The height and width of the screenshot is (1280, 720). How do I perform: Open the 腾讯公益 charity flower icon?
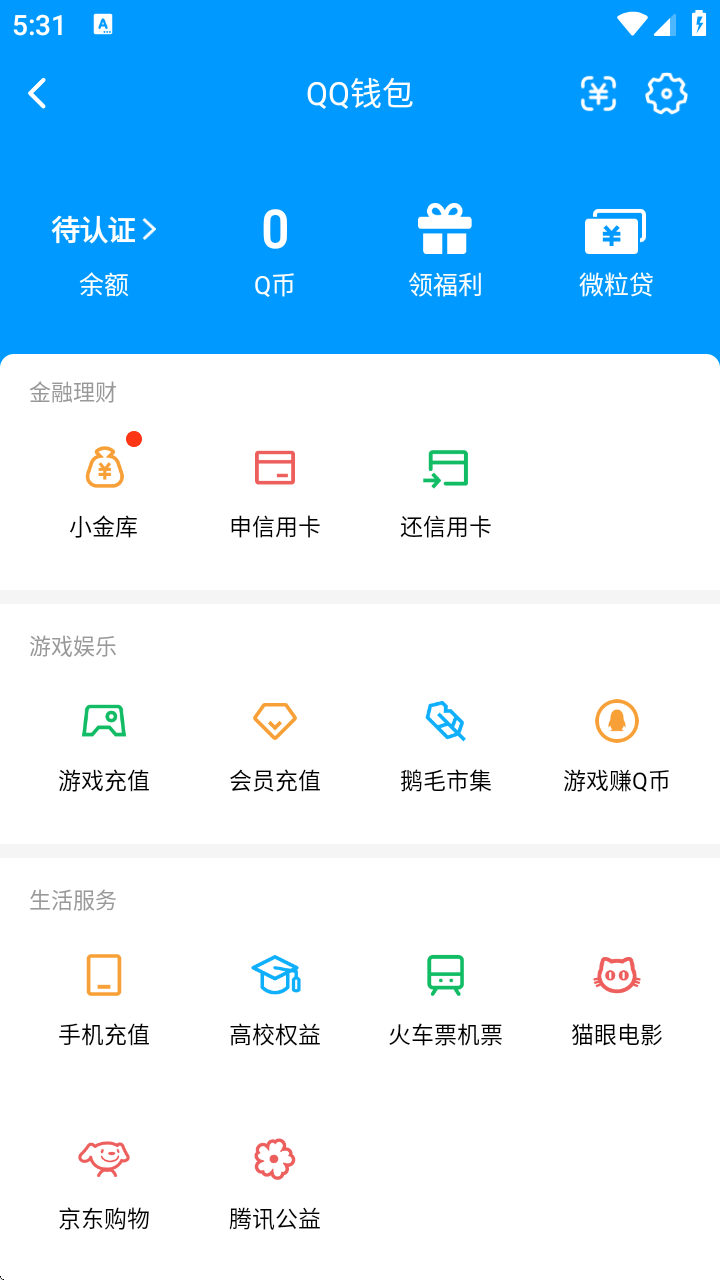click(274, 1160)
